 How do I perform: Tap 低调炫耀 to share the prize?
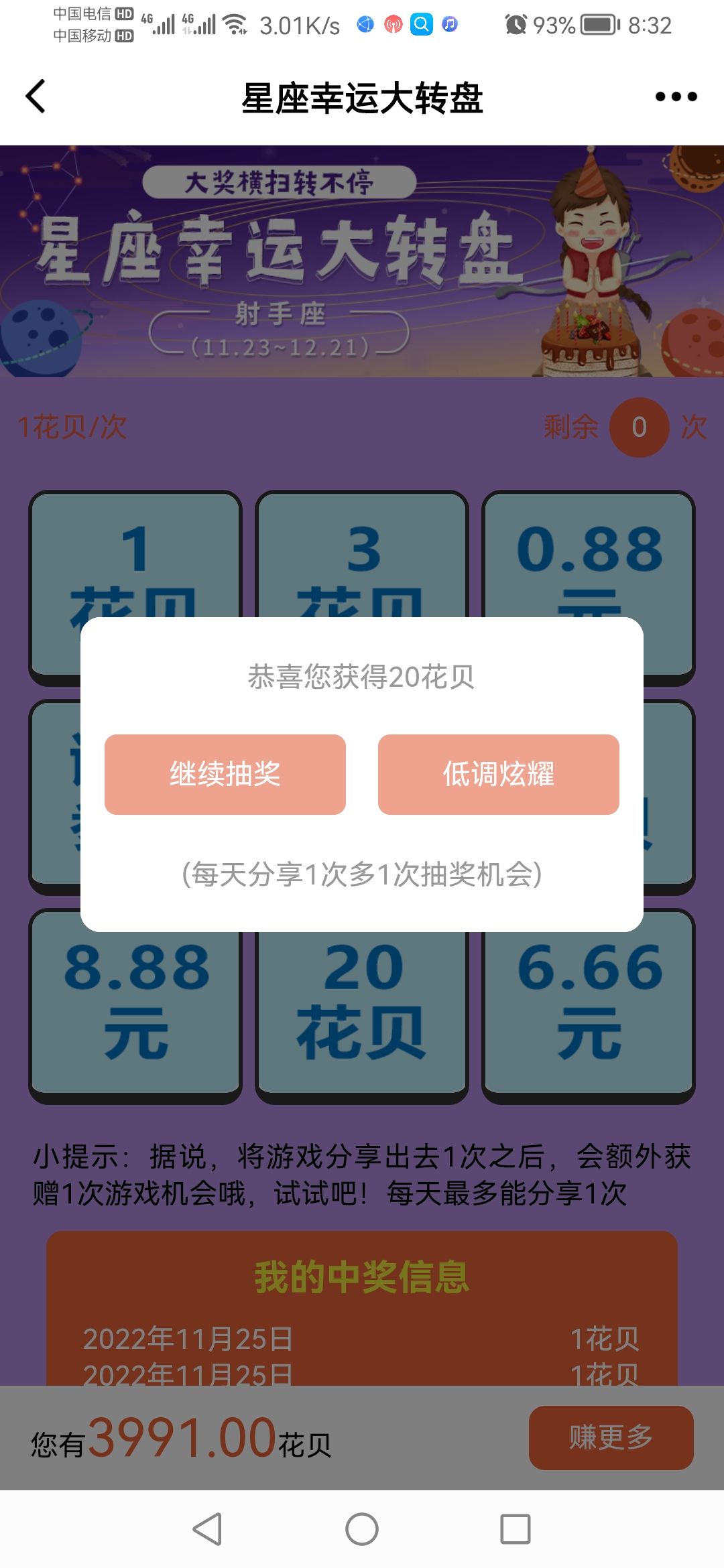point(498,775)
